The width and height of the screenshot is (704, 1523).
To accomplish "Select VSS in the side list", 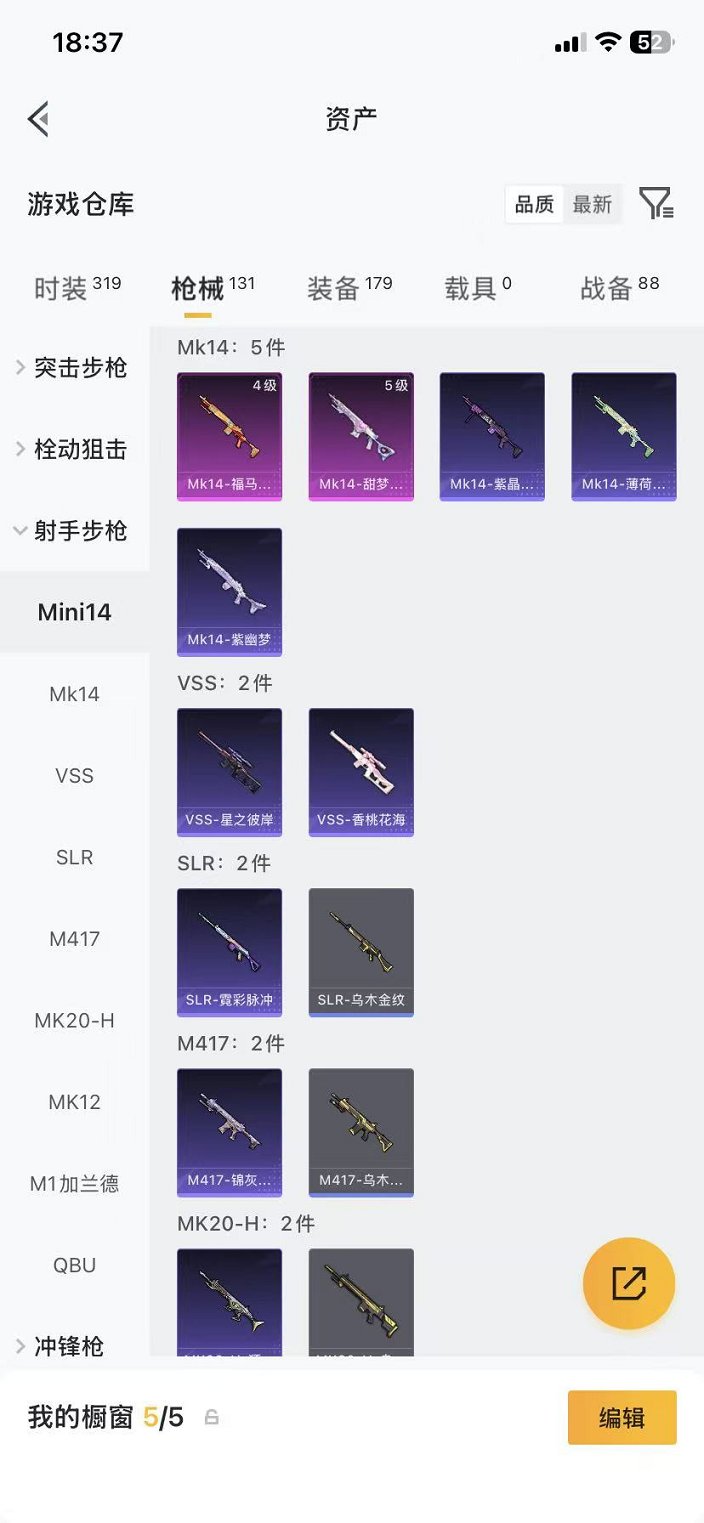I will coord(74,775).
